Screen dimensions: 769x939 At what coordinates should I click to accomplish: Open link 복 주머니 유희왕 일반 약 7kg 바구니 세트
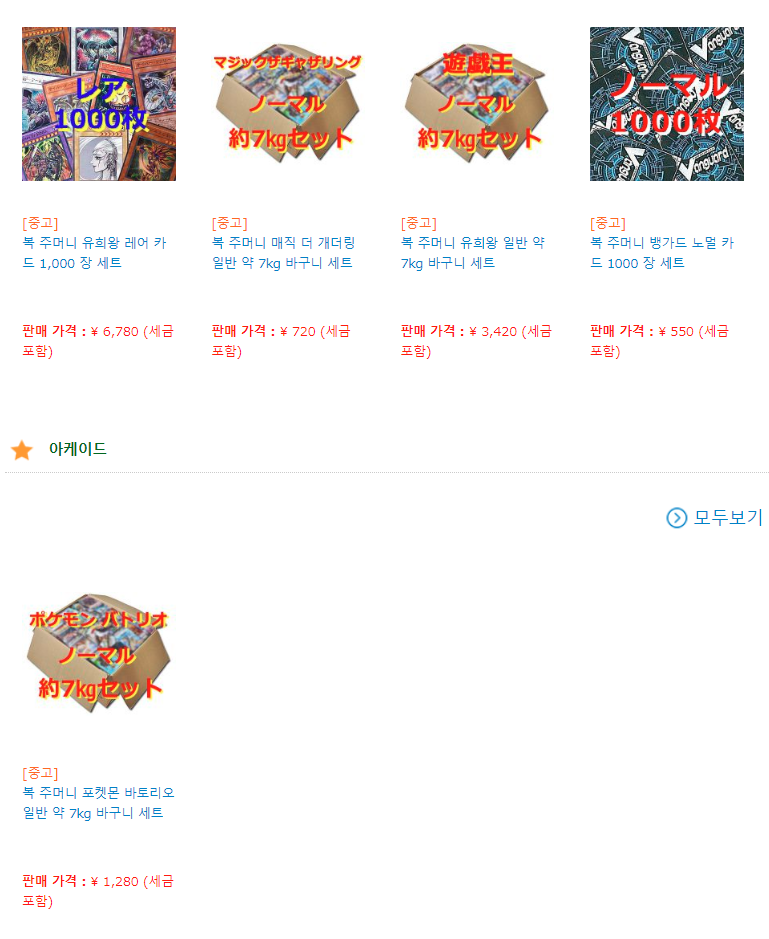click(472, 253)
